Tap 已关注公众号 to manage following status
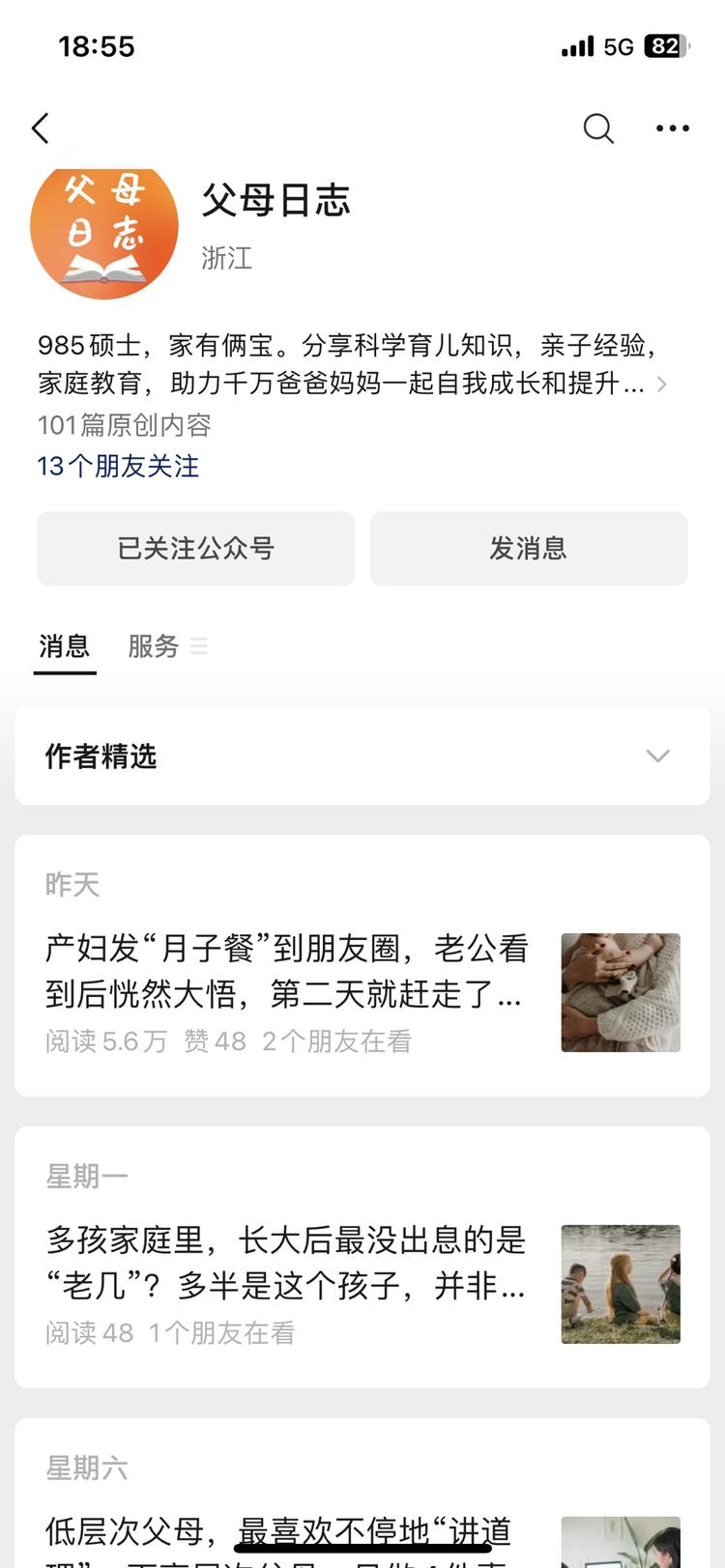This screenshot has height=1568, width=725. (x=195, y=549)
